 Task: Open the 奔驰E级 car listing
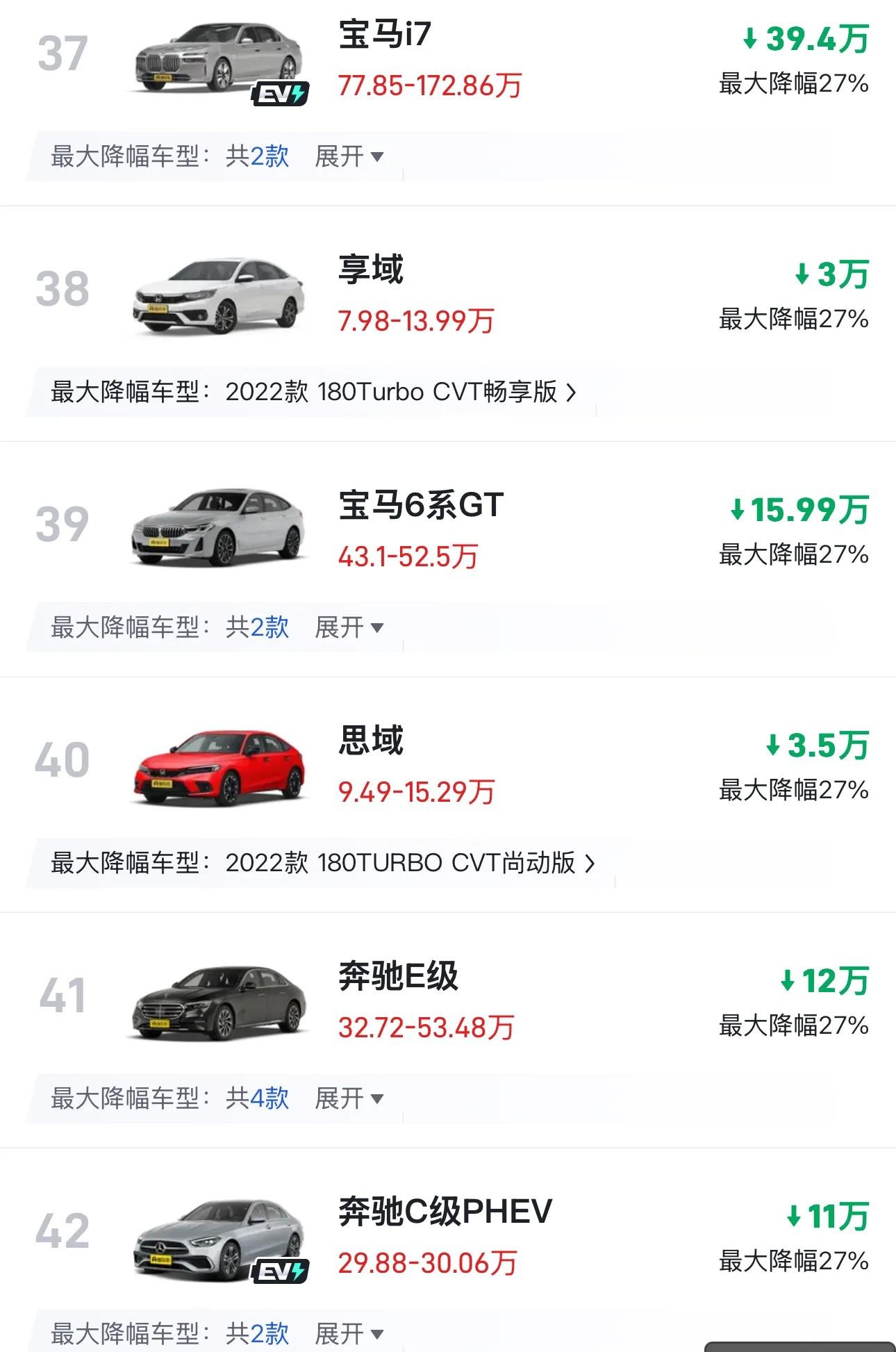398,976
